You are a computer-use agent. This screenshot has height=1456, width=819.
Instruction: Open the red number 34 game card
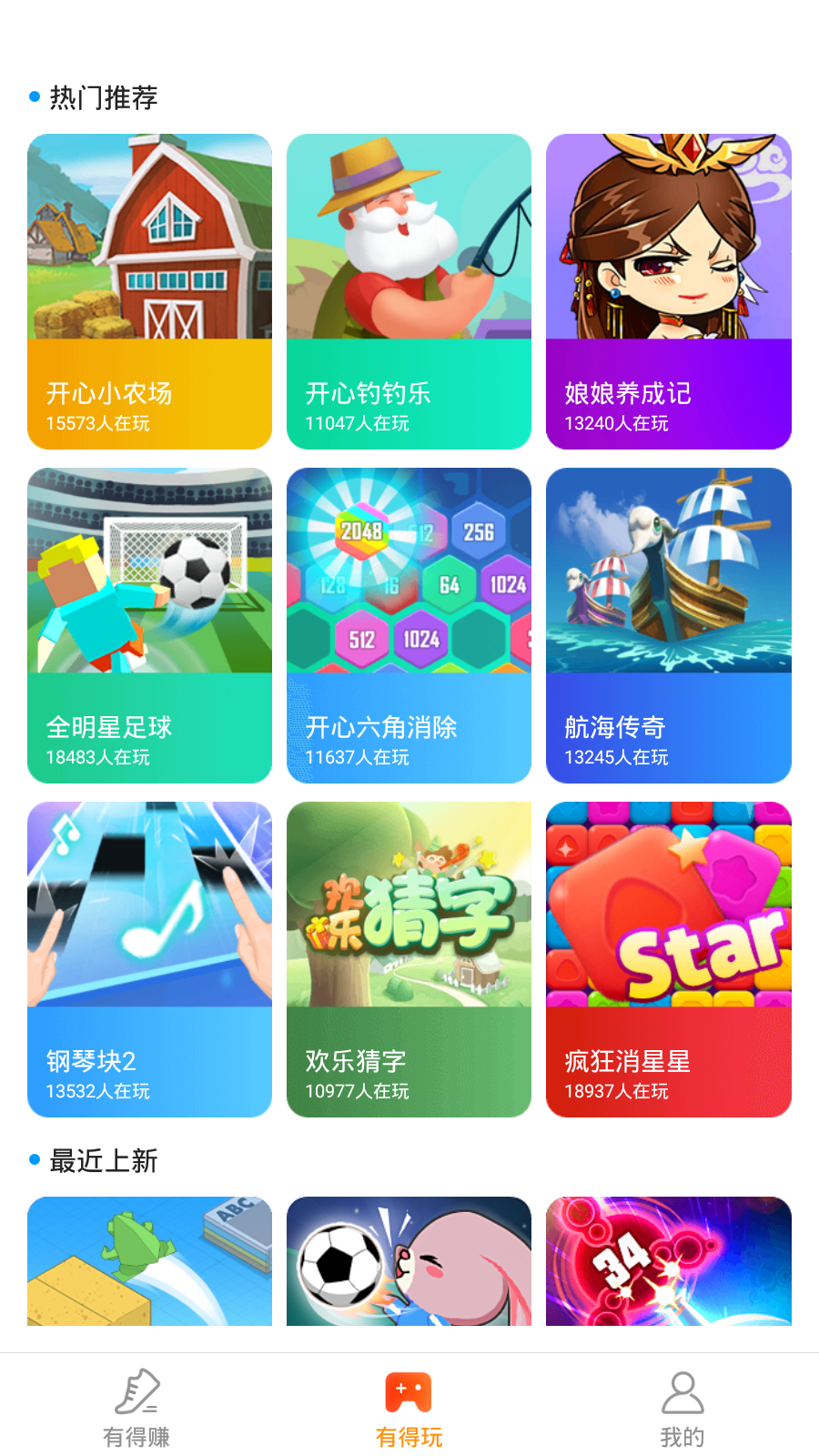[668, 1260]
